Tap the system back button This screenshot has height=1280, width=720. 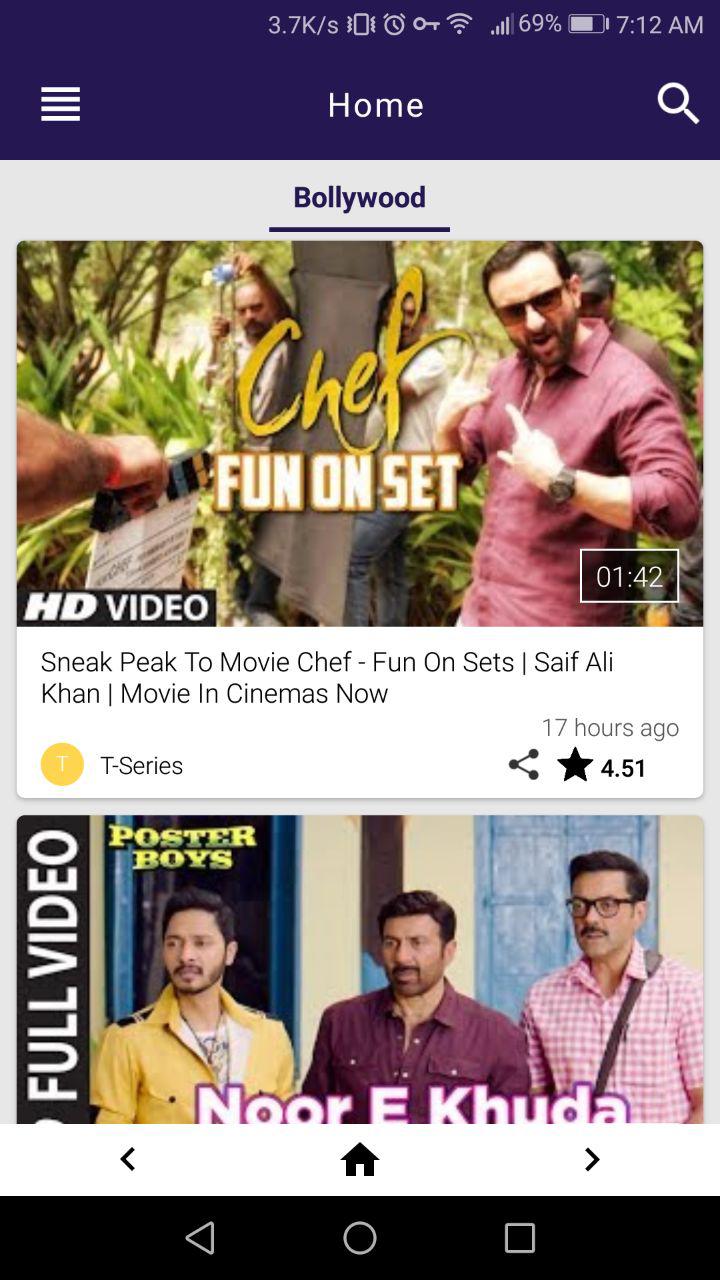200,1238
